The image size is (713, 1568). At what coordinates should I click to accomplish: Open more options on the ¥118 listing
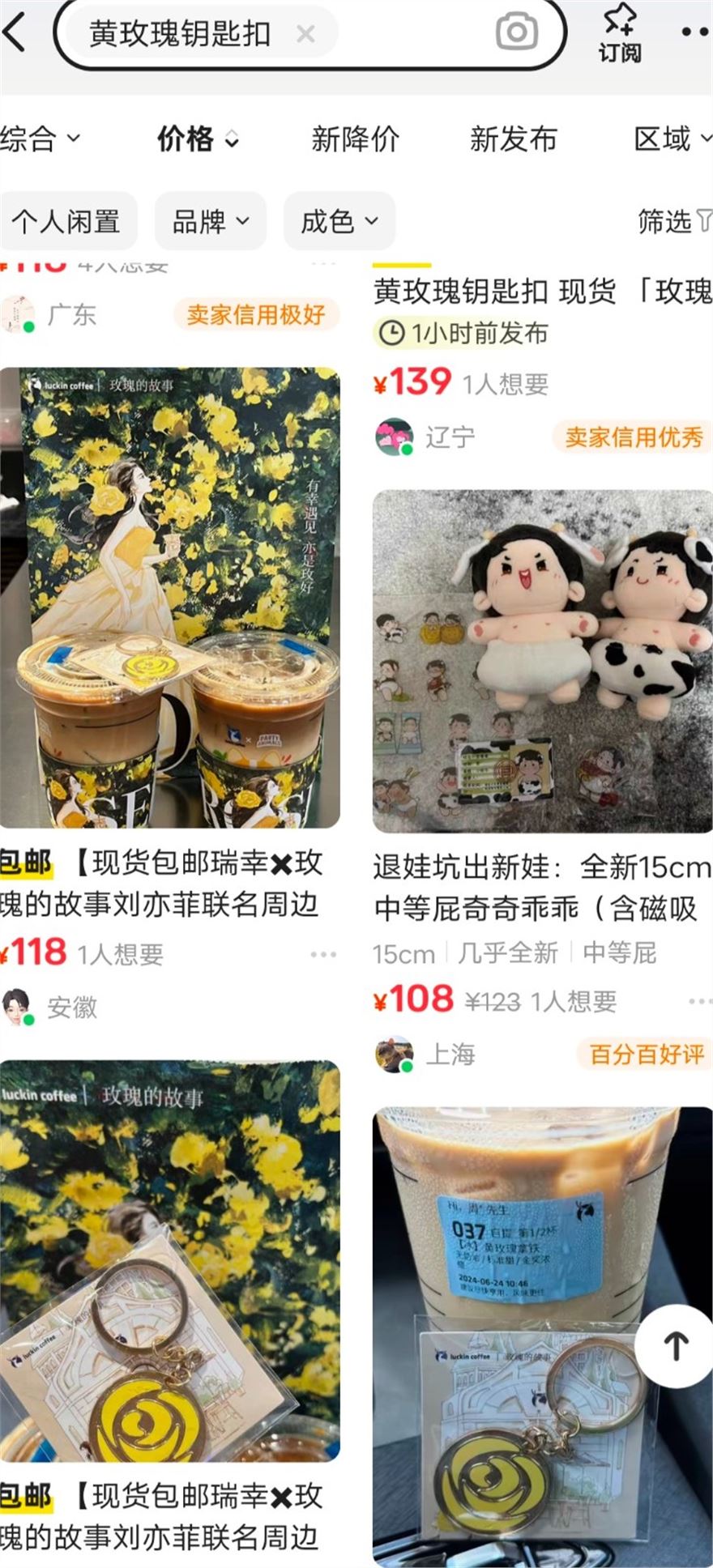[x=323, y=955]
